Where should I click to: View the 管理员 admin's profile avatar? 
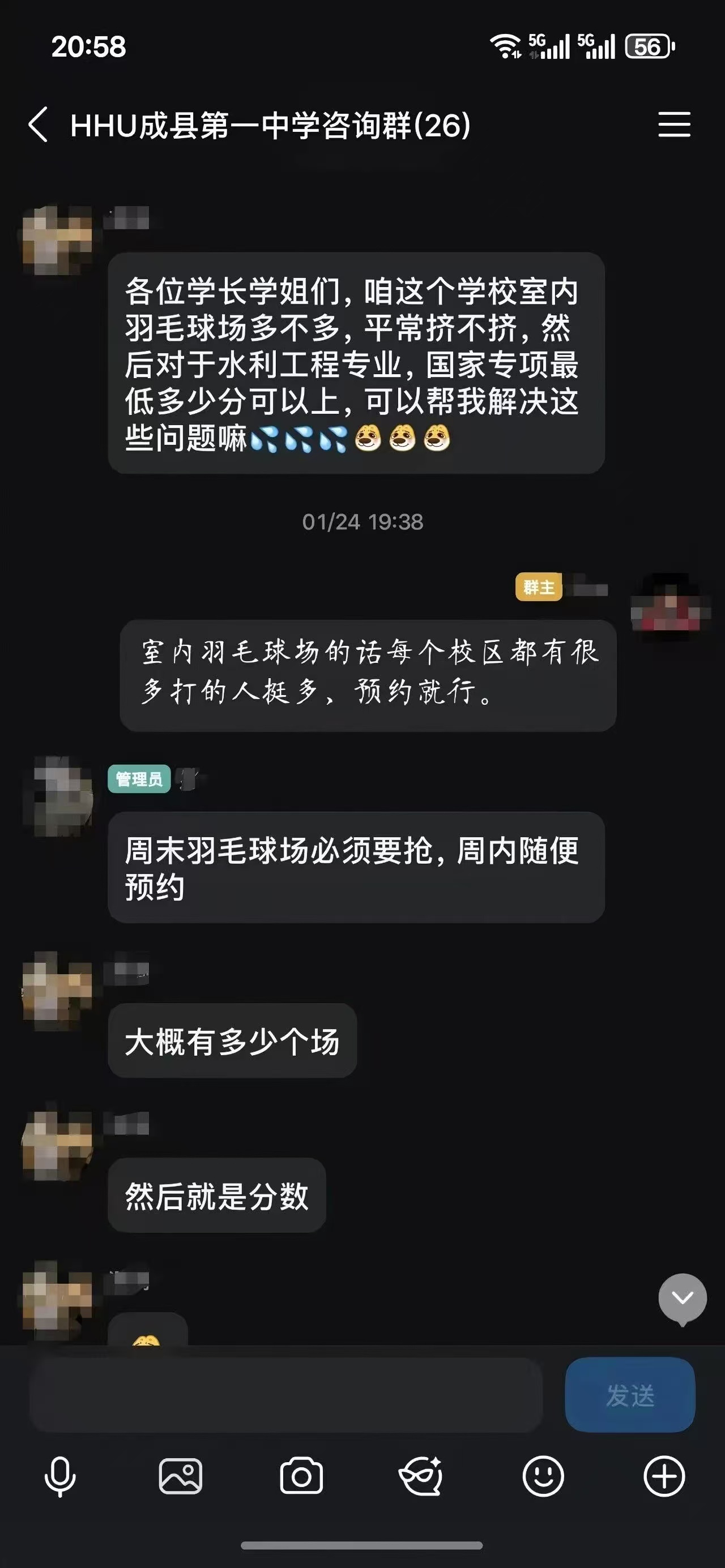pos(57,798)
